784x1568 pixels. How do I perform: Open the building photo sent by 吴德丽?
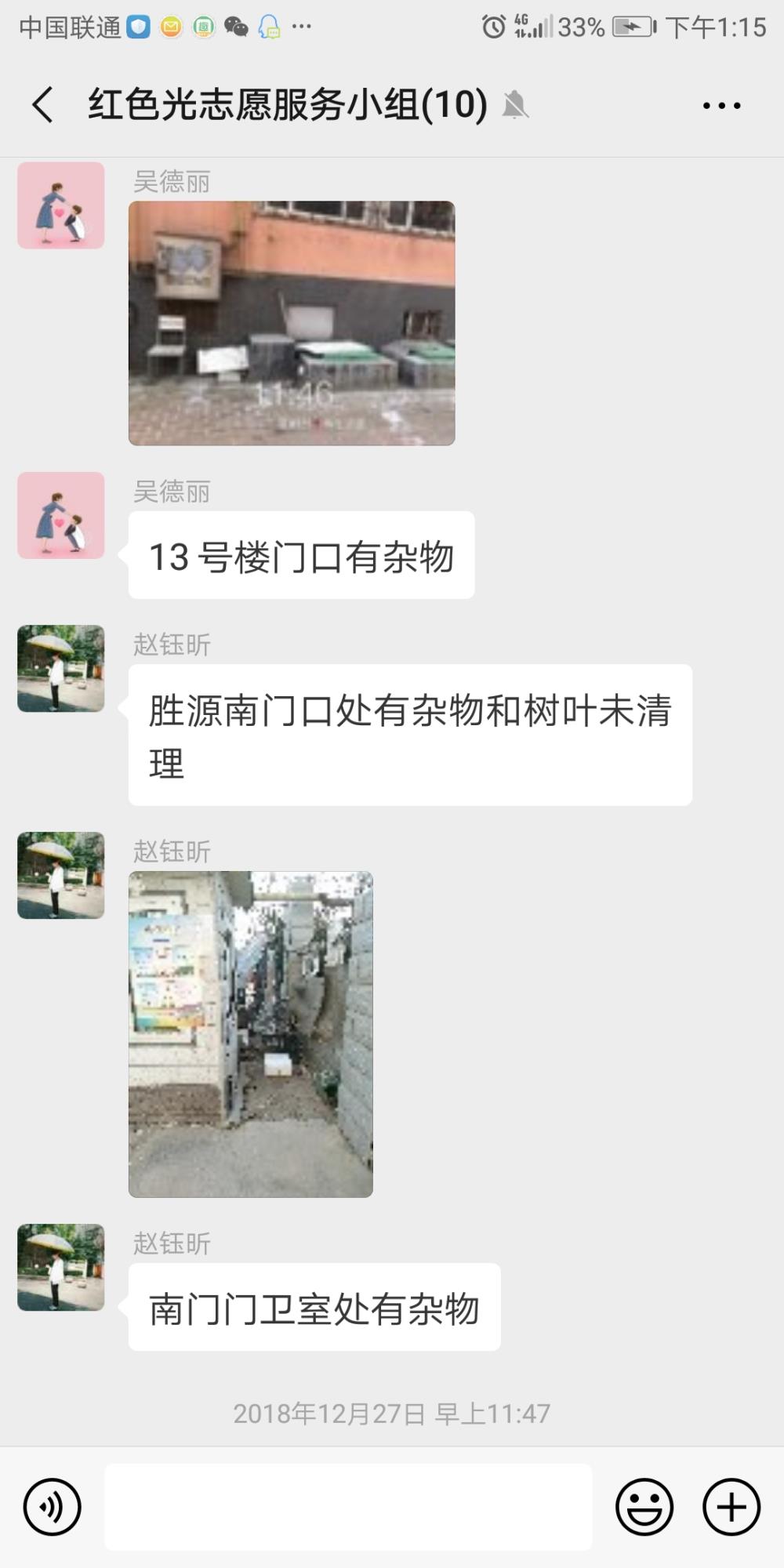pos(292,323)
